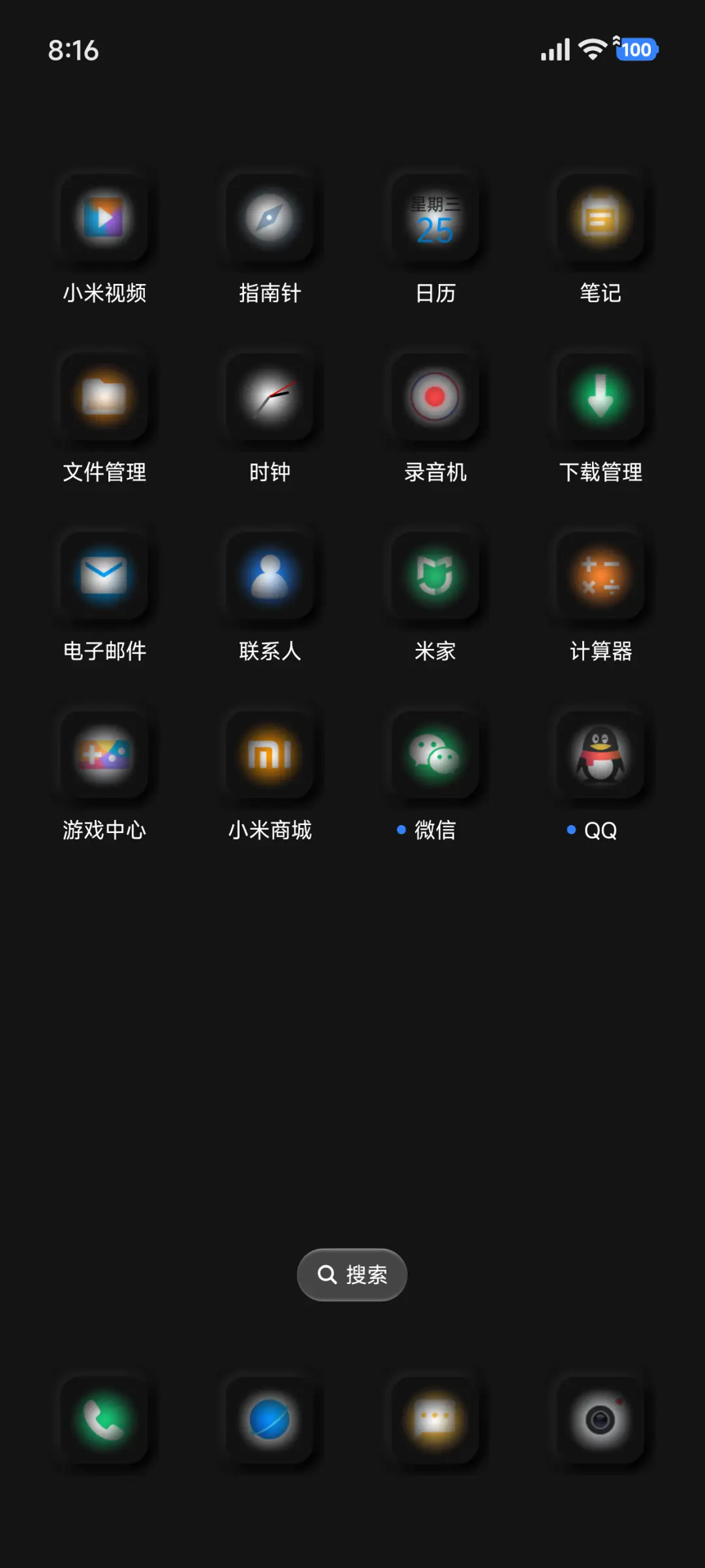Screen dimensions: 705x1568
Task: Tap the 搜索 search bar
Action: click(x=352, y=1274)
